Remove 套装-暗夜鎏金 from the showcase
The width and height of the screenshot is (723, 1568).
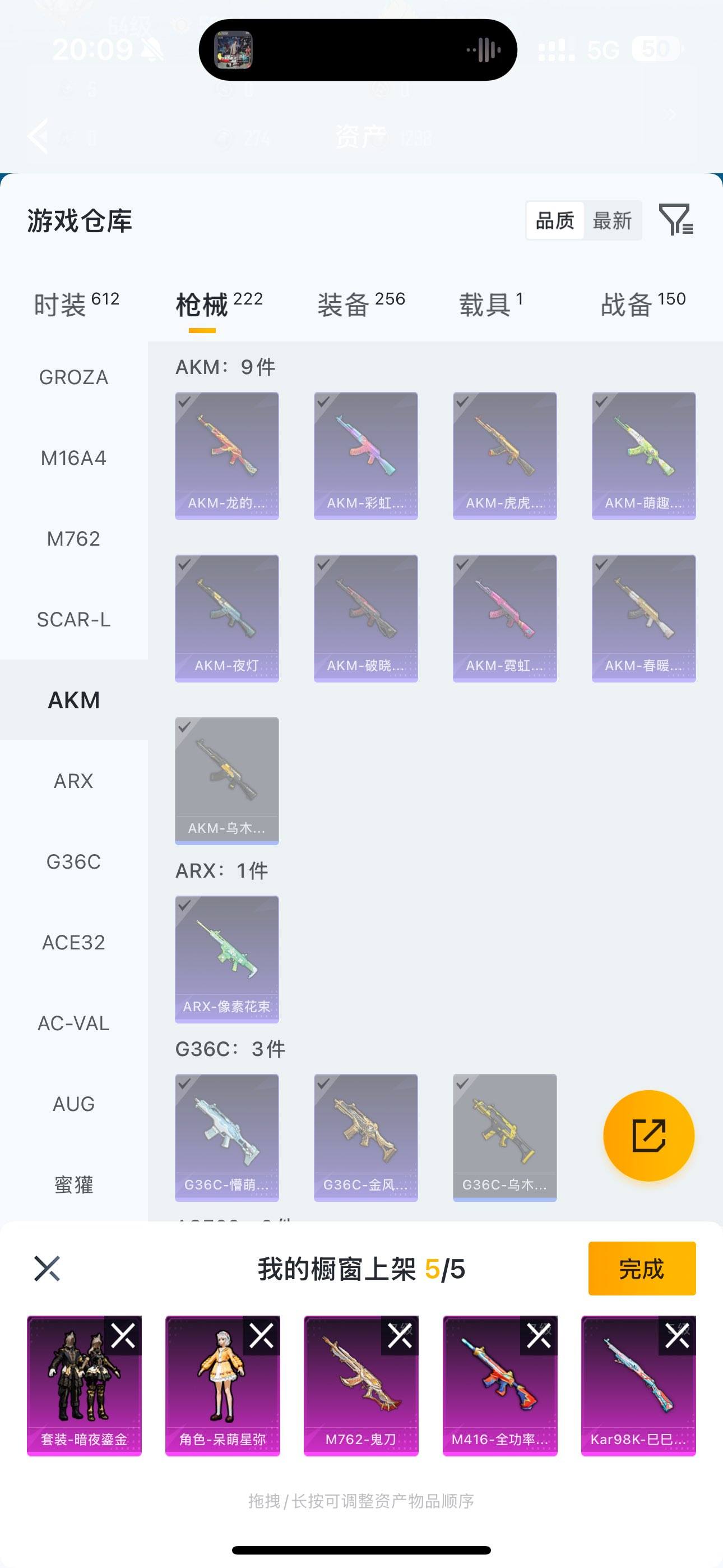[123, 1336]
